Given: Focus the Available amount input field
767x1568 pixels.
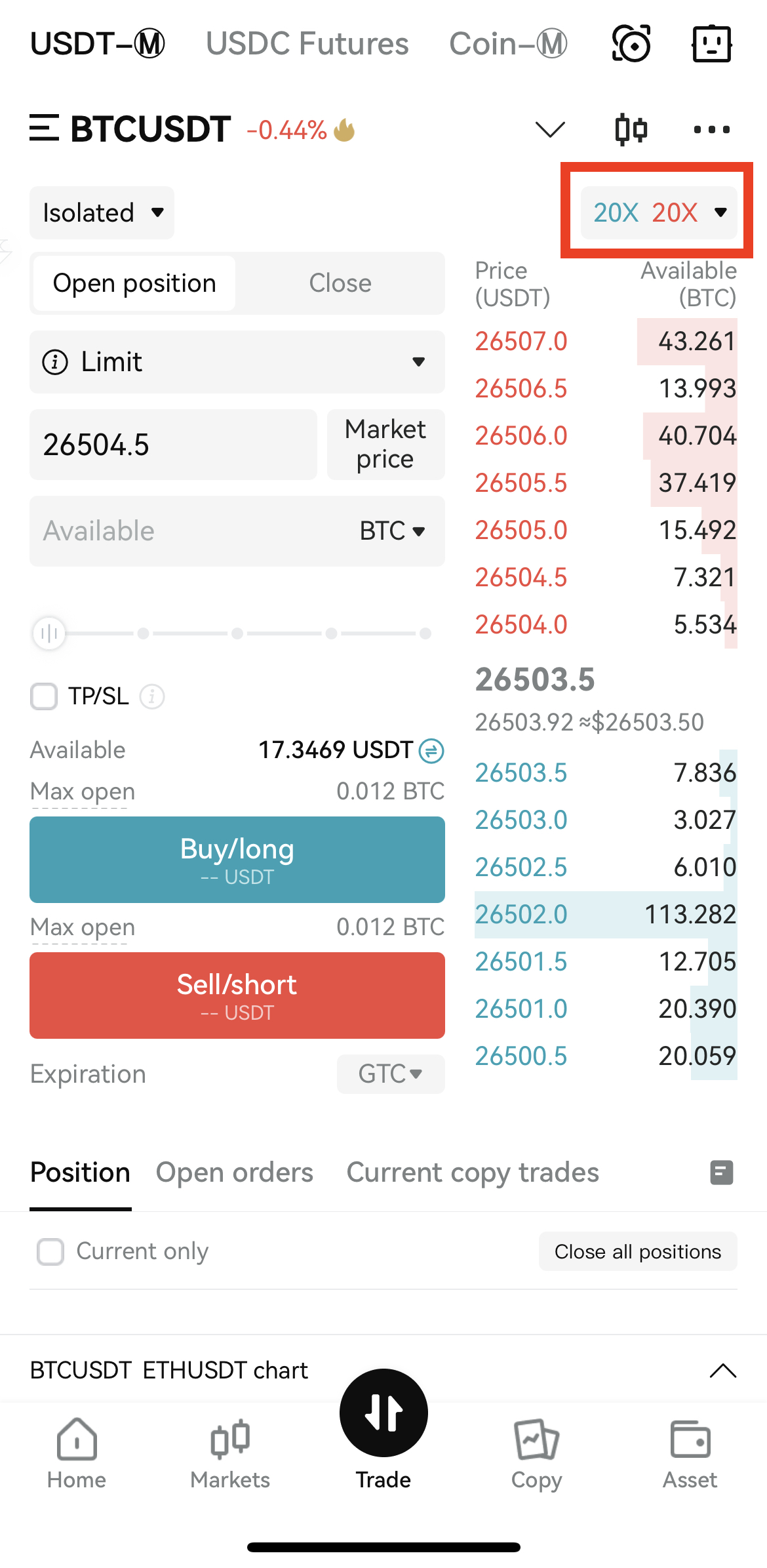Looking at the screenshot, I should tap(190, 531).
